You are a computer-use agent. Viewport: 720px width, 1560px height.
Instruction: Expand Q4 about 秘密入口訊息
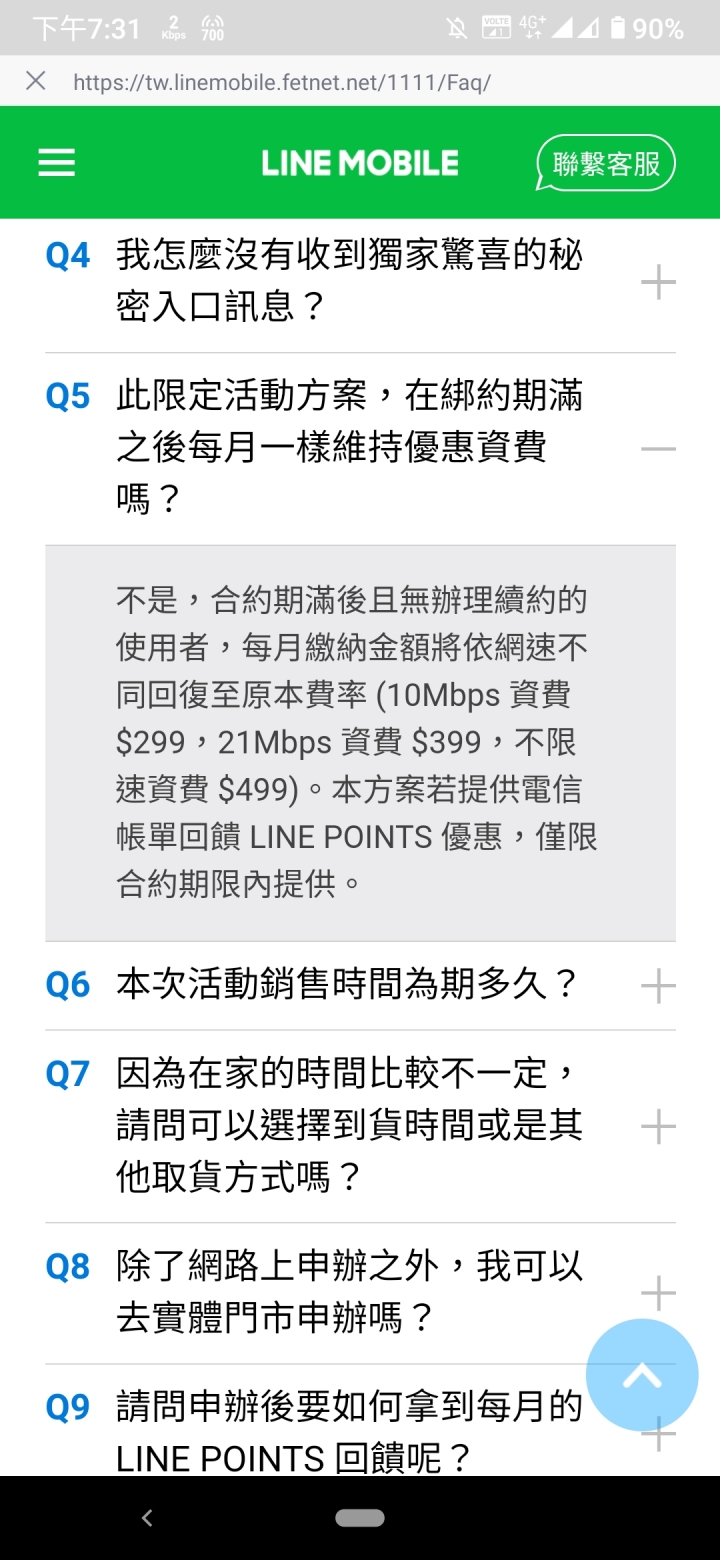(360, 283)
